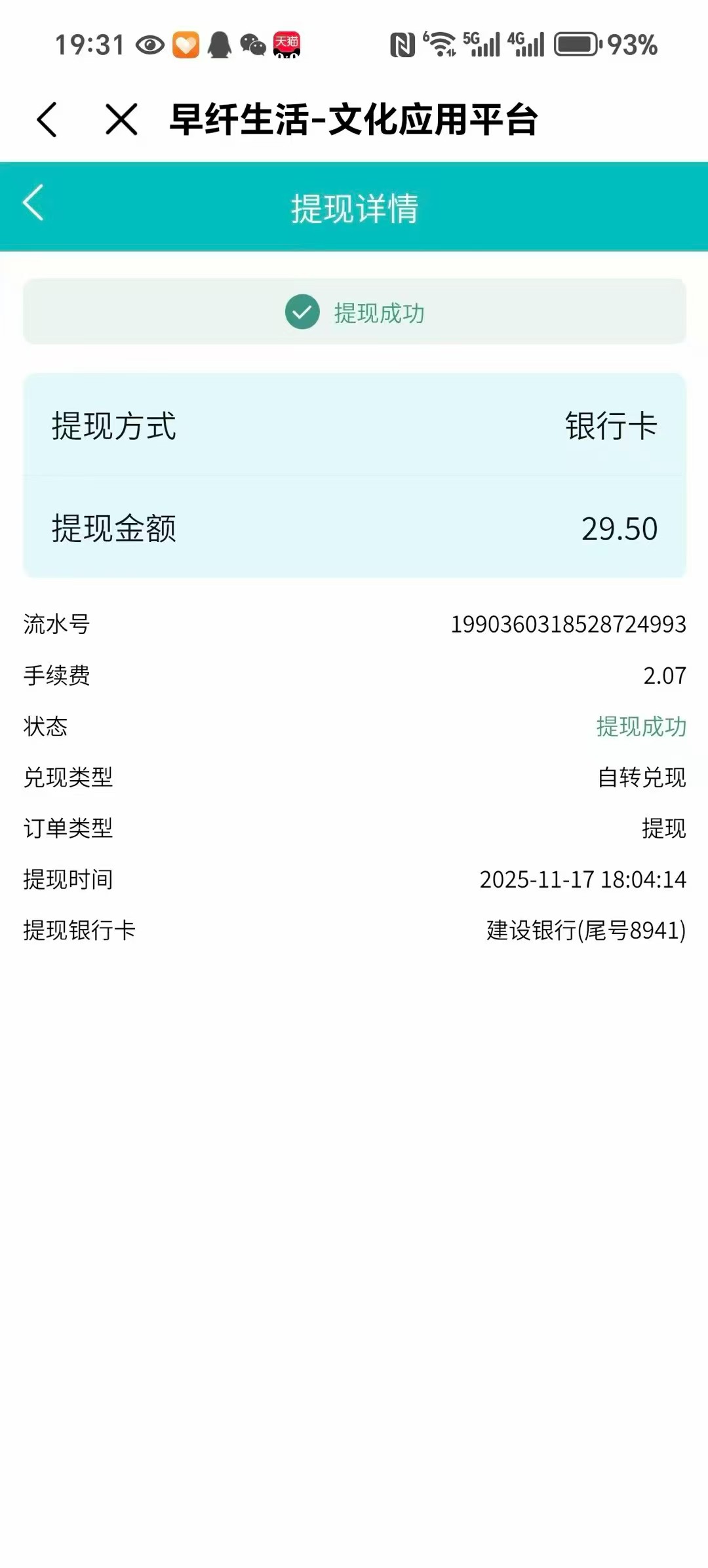Tap the back chevron beside the X

pos(47,119)
